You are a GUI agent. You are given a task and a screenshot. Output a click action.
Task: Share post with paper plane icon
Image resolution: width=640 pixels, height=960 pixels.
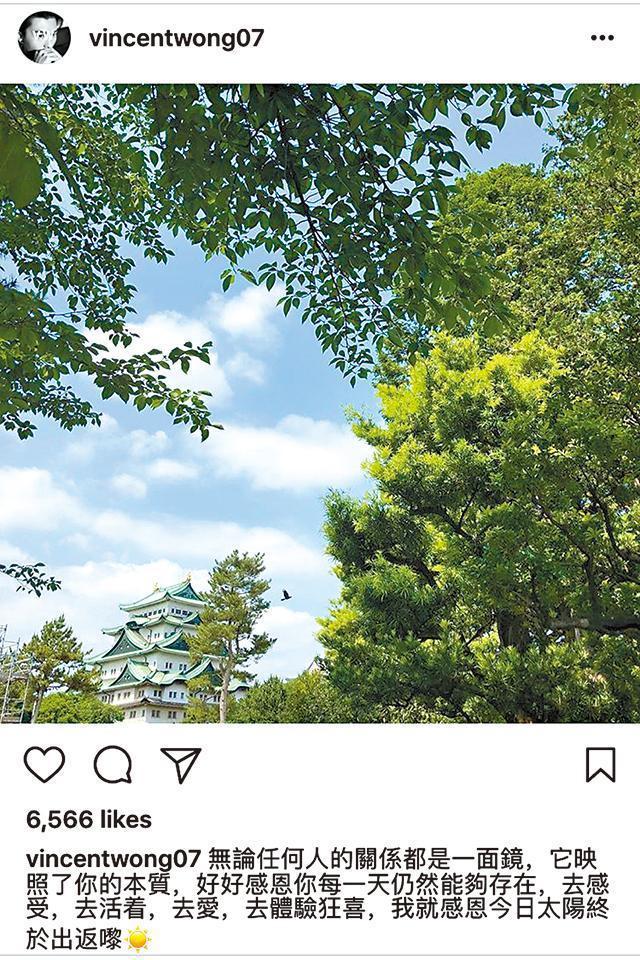tap(181, 765)
